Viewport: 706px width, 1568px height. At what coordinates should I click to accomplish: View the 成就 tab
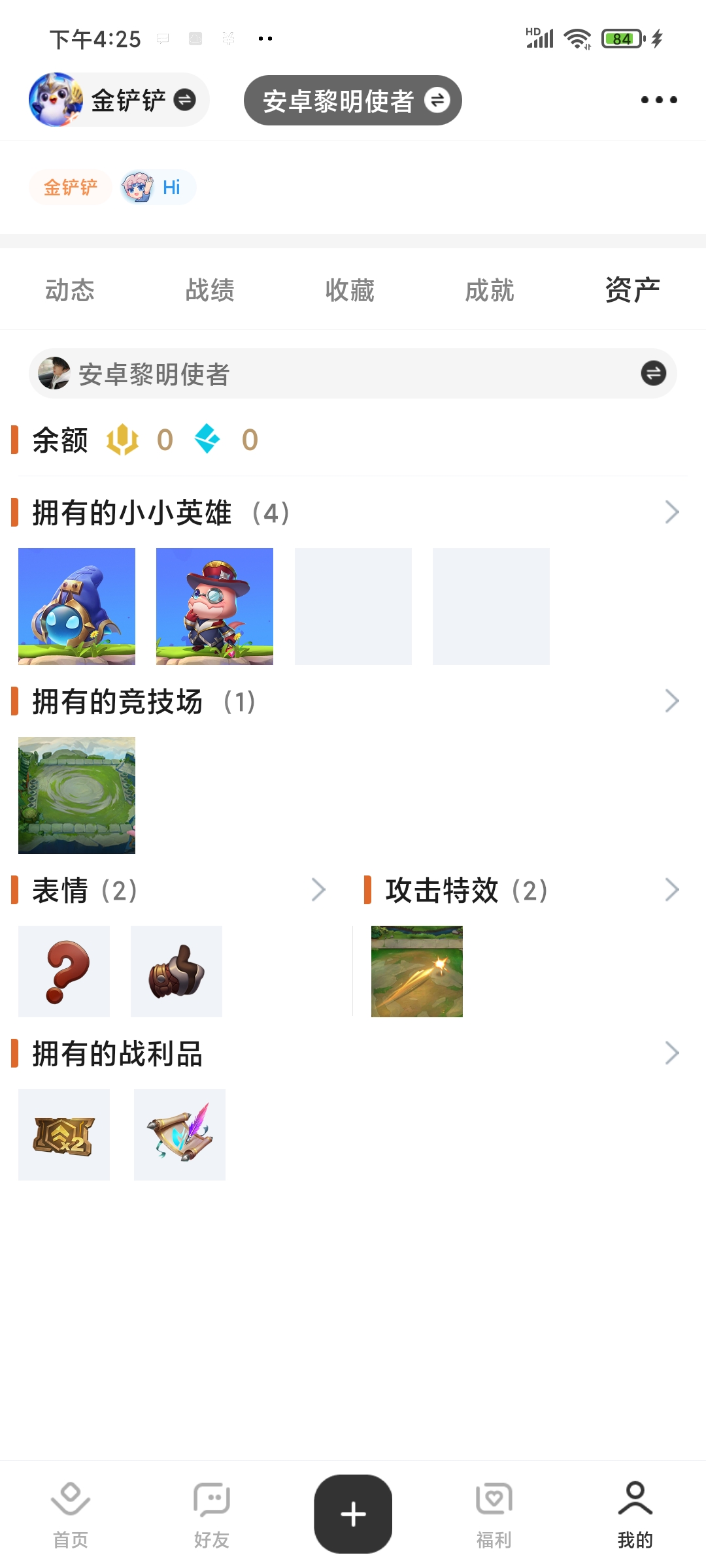coord(490,290)
